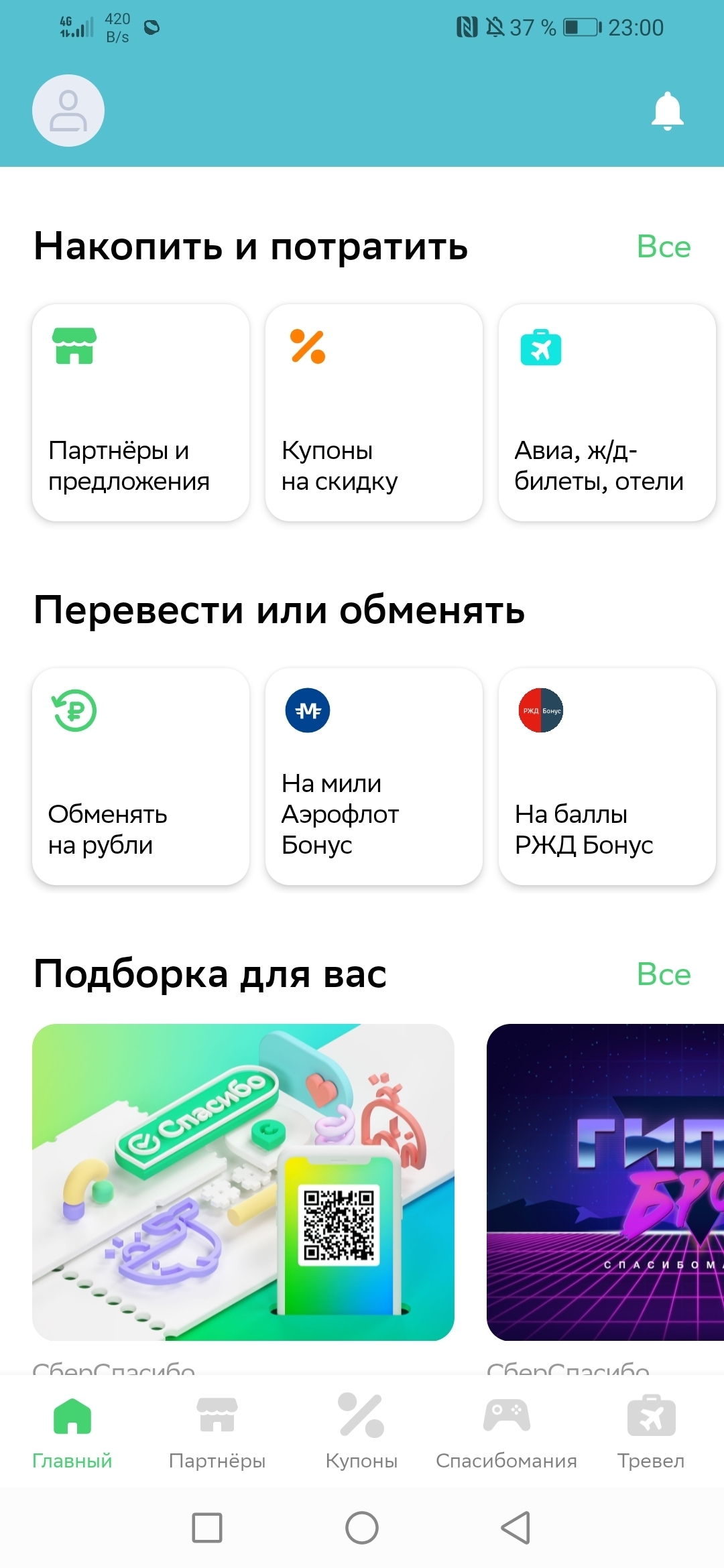Image resolution: width=724 pixels, height=1568 pixels.
Task: Switch to the Партнёры tab
Action: 217,1433
